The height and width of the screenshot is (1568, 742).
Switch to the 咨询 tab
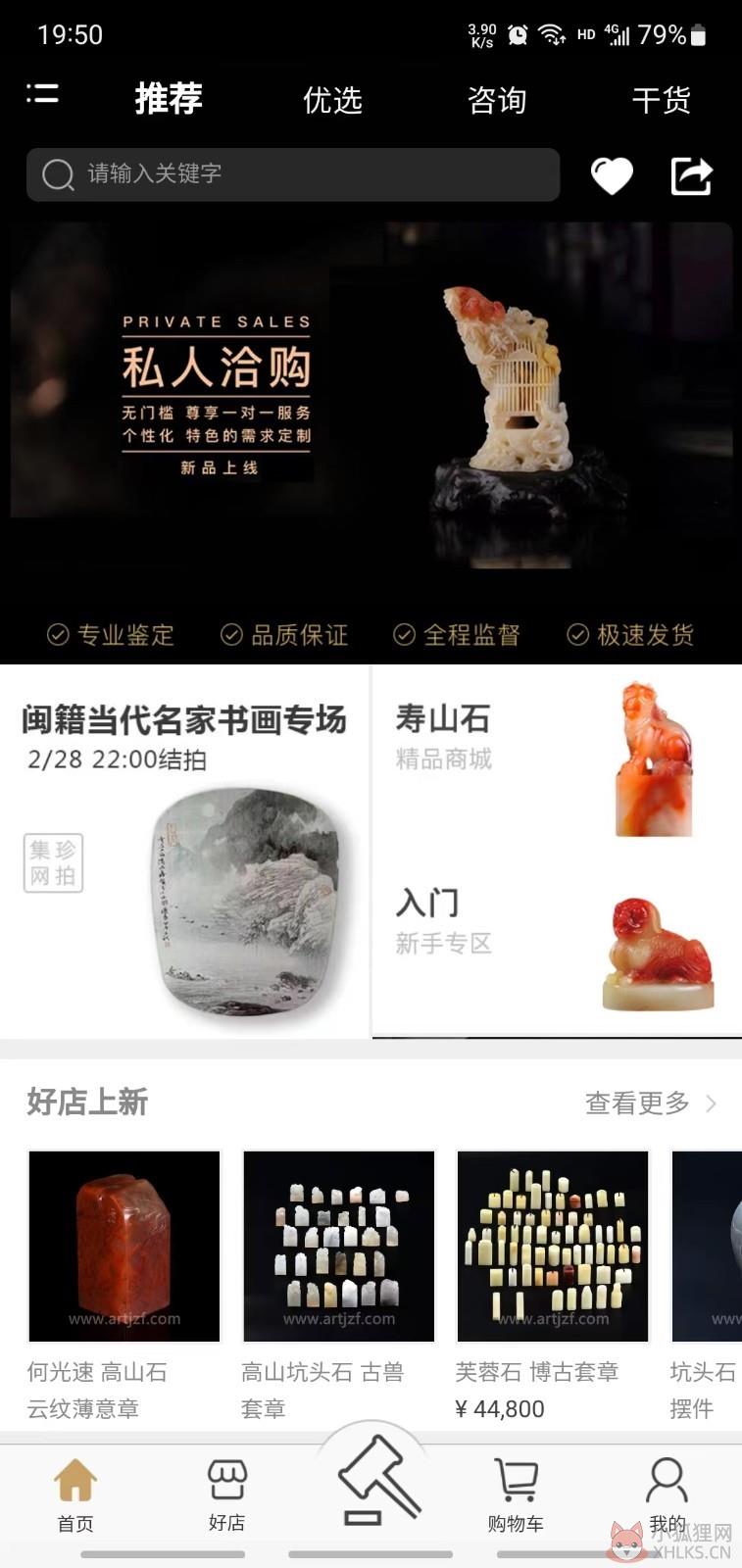(x=497, y=100)
